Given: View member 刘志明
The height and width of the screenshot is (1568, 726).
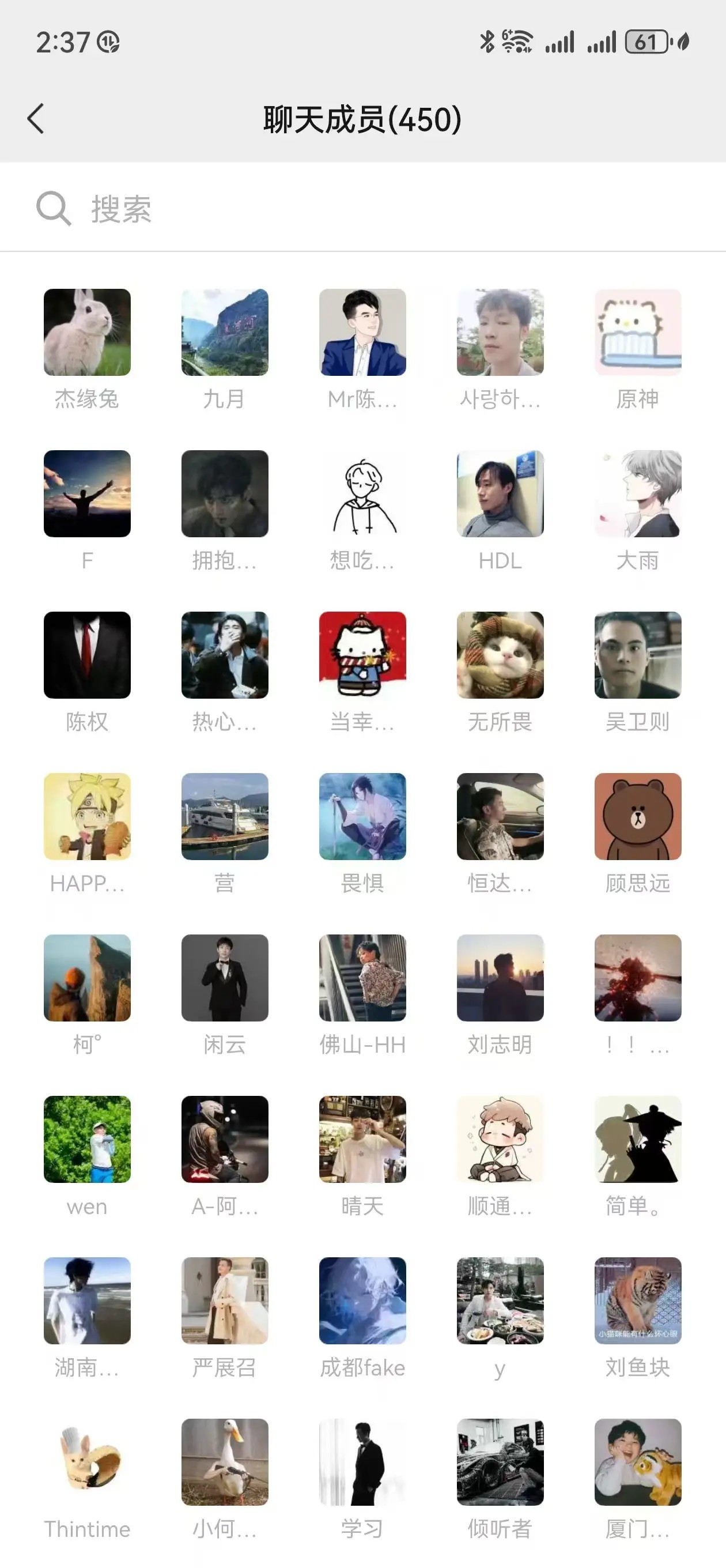Looking at the screenshot, I should [500, 978].
